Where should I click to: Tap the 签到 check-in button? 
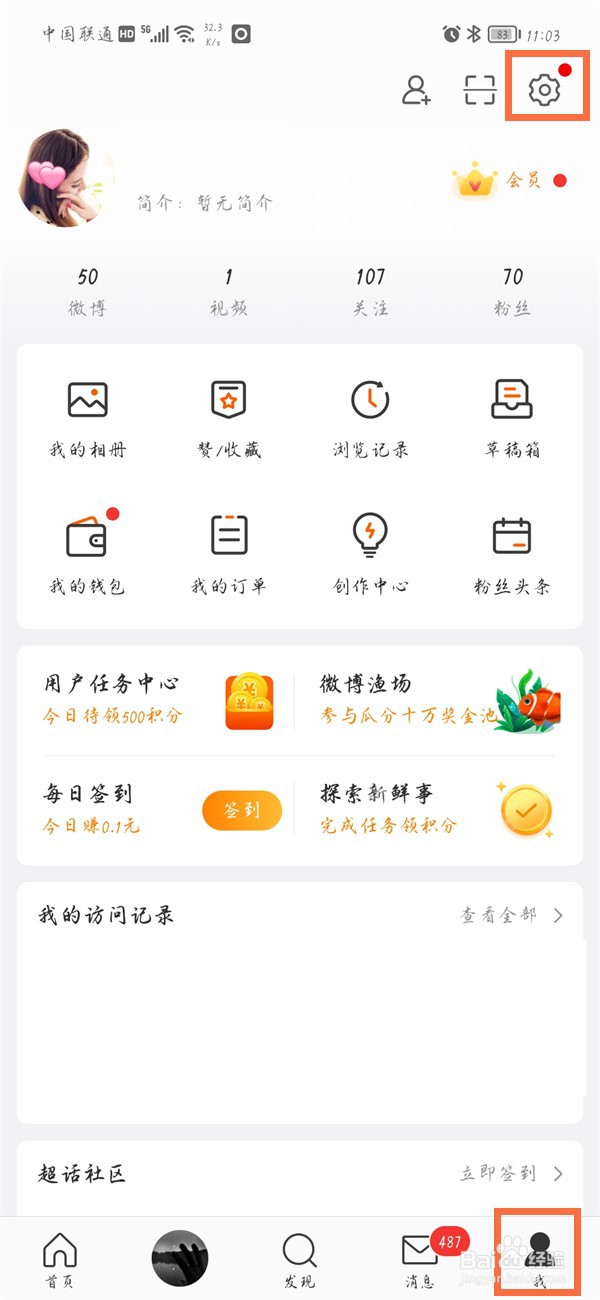(x=242, y=811)
